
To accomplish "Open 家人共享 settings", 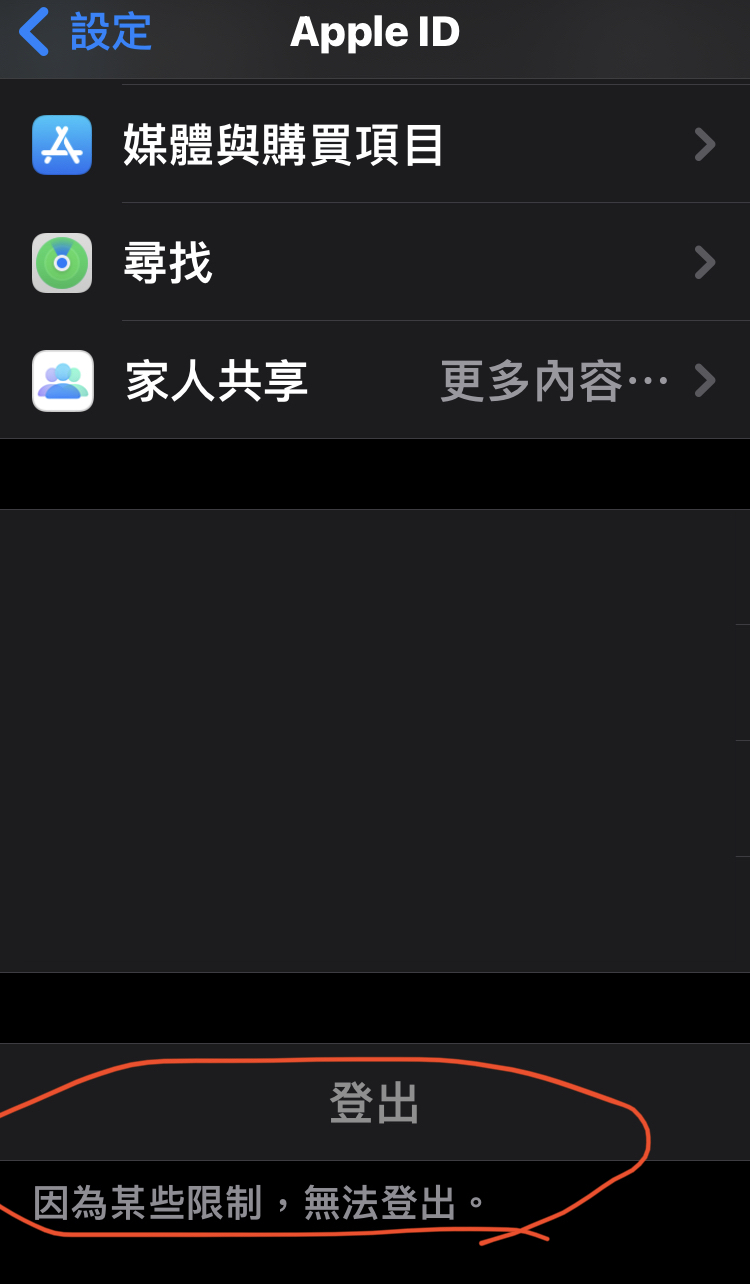I will (x=375, y=381).
